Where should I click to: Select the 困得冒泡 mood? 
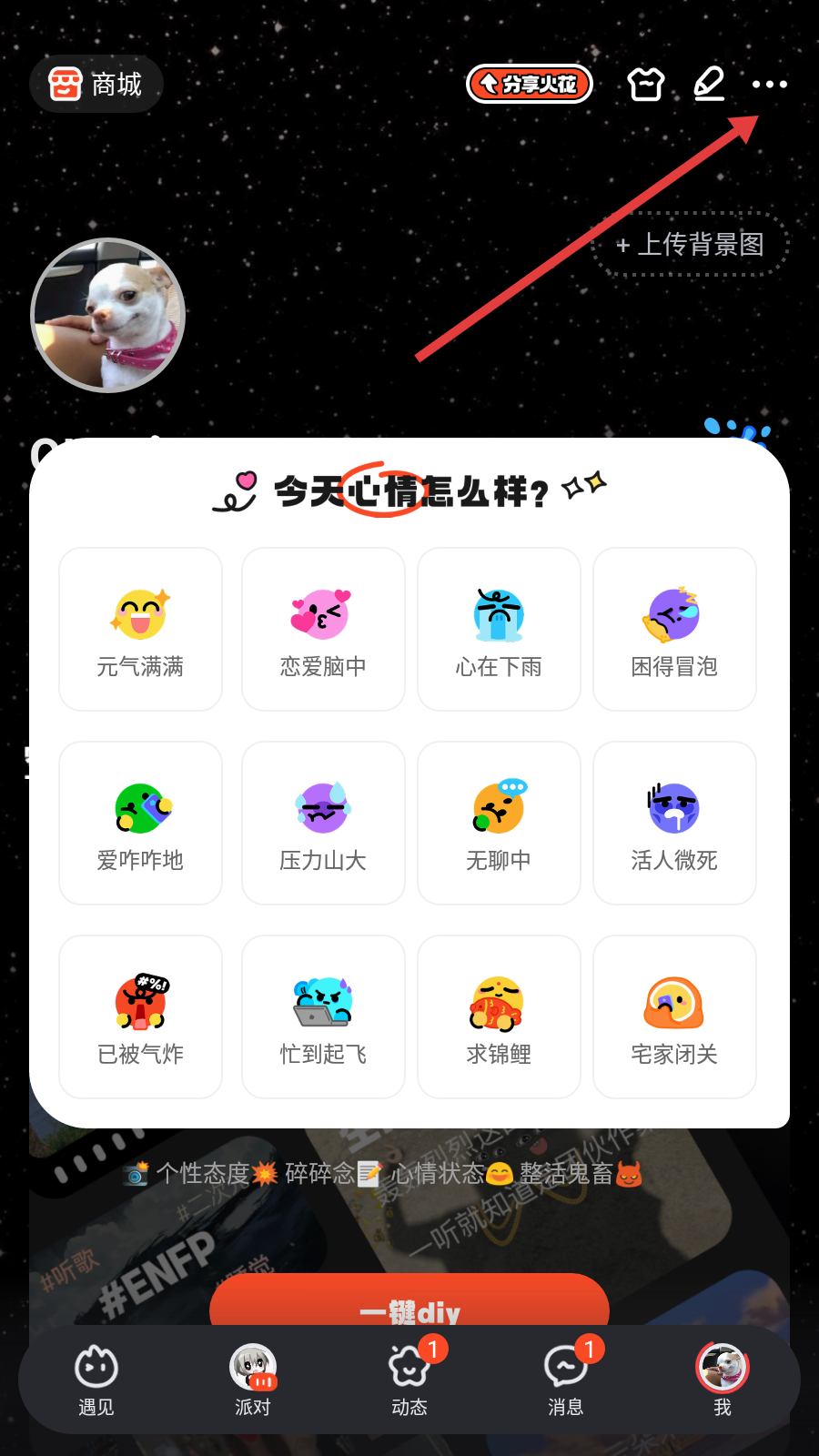click(x=674, y=630)
